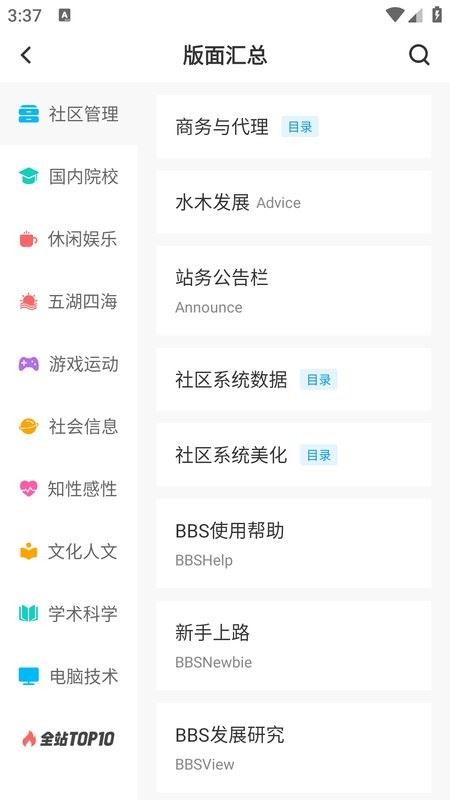
Task: Tap the 文化人文 category
Action: [69, 552]
